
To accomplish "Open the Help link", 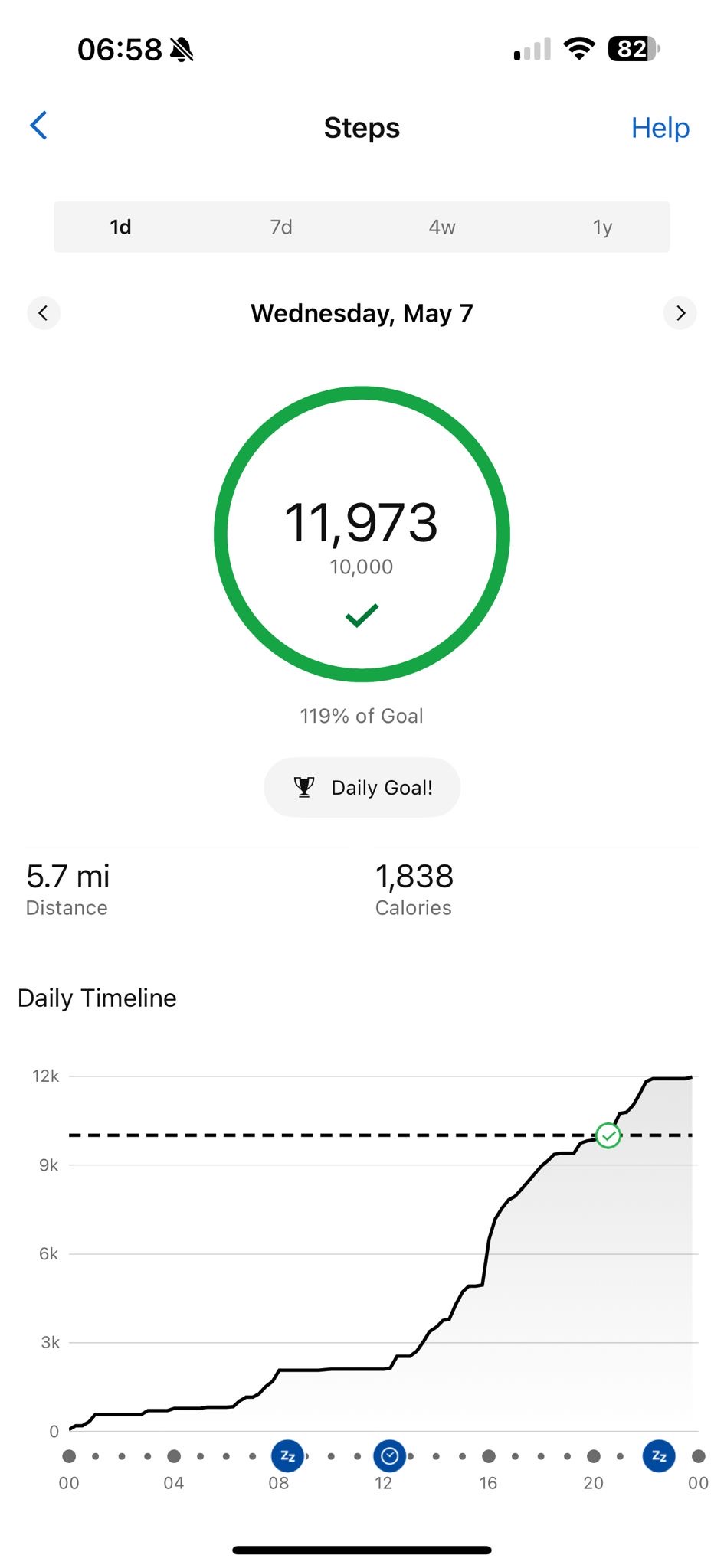I will pyautogui.click(x=660, y=128).
